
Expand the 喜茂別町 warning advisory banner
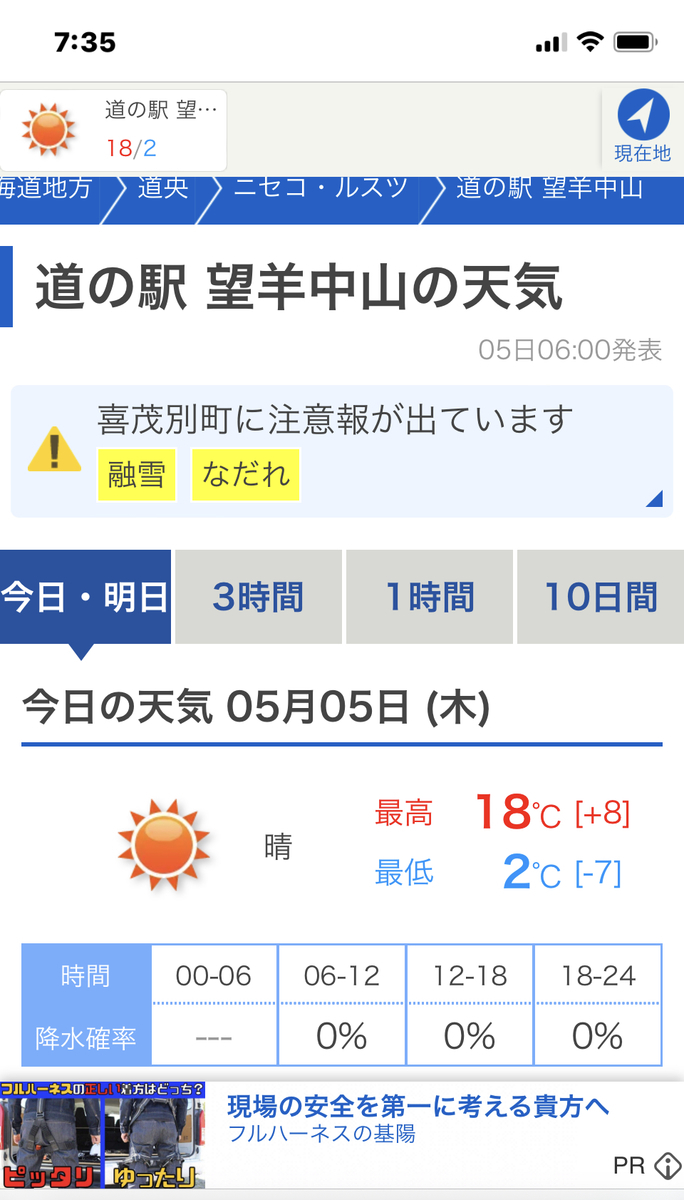342,451
